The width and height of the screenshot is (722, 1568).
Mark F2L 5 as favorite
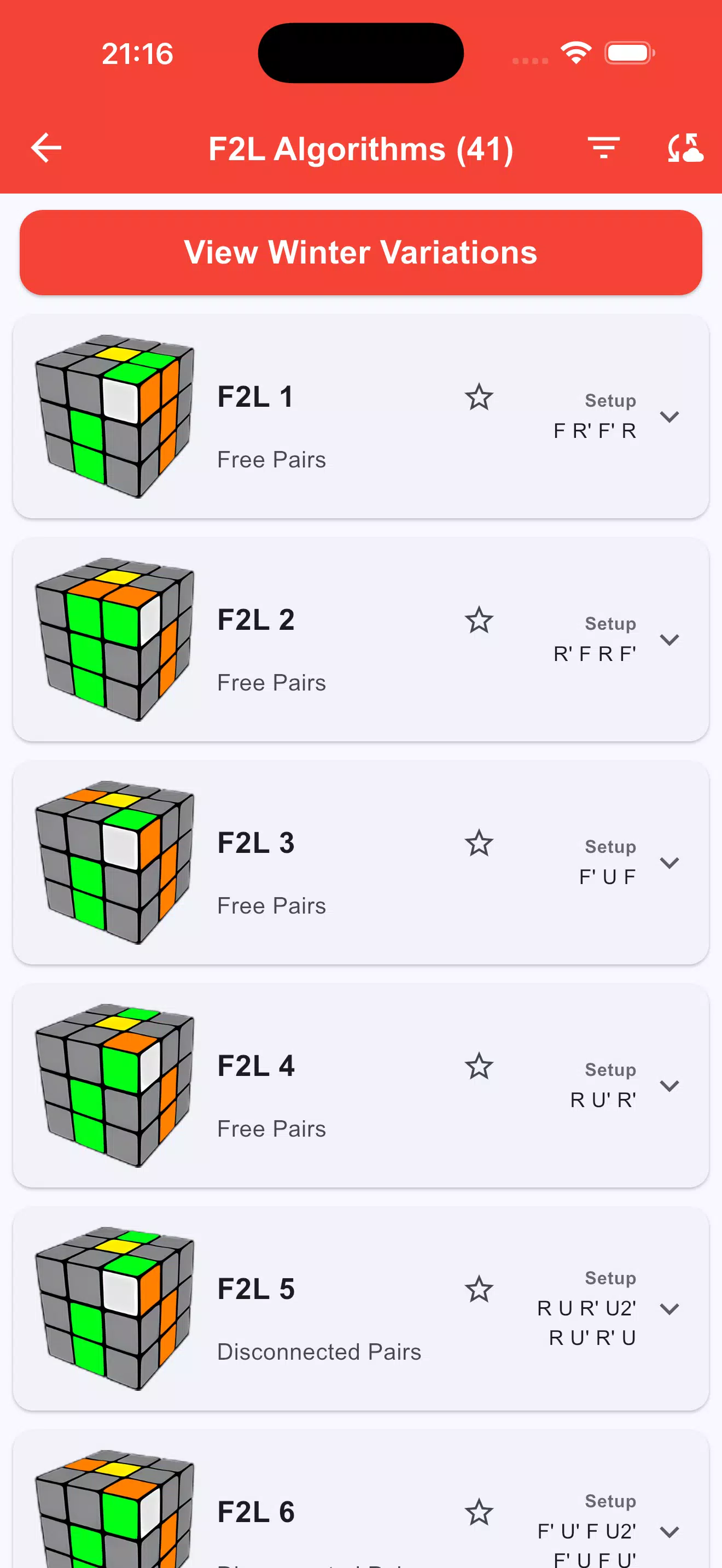[479, 1289]
